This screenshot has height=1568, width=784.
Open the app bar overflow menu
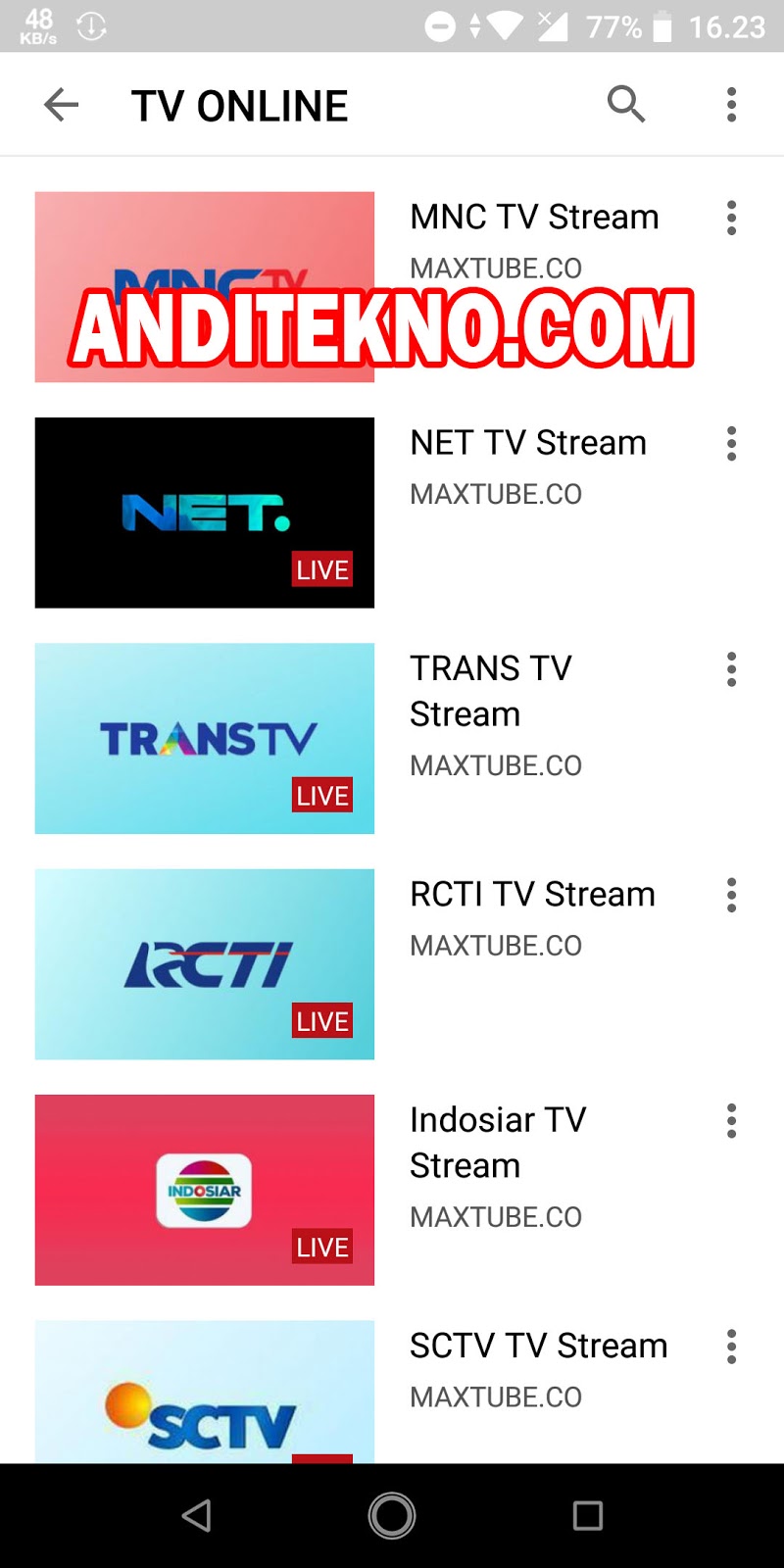coord(731,105)
